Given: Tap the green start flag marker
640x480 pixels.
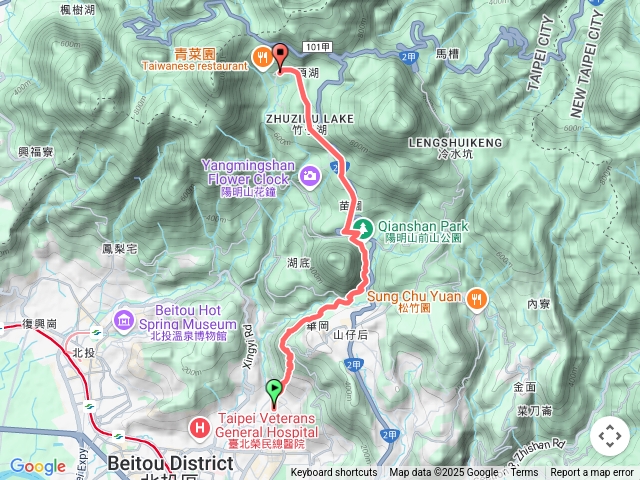Looking at the screenshot, I should (x=273, y=388).
